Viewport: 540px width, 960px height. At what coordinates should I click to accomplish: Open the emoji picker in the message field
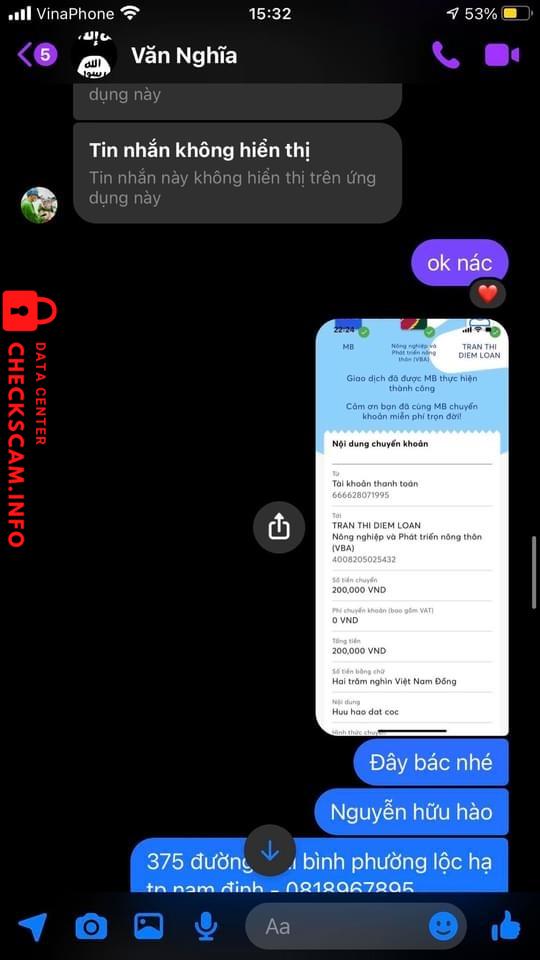click(443, 926)
